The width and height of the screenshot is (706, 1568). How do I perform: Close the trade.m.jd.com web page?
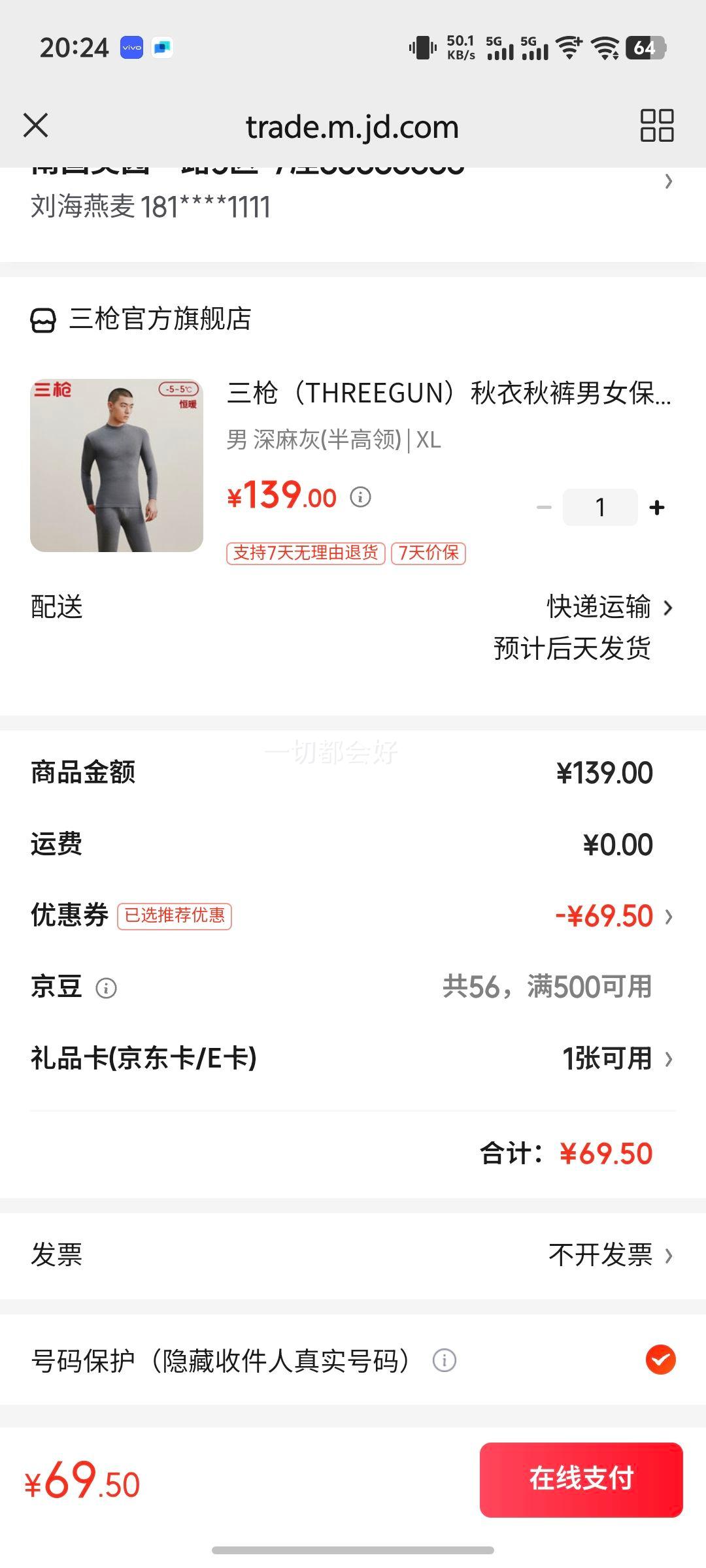(x=36, y=125)
